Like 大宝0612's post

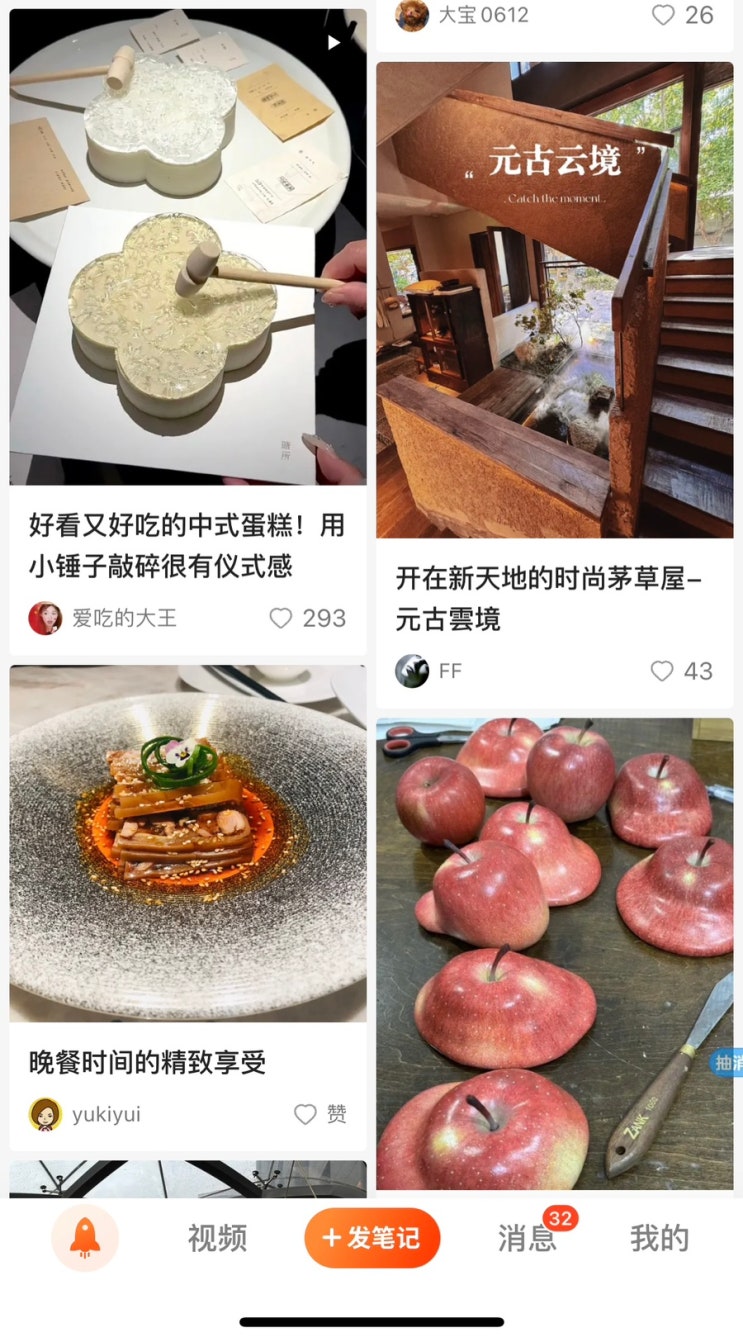point(663,15)
